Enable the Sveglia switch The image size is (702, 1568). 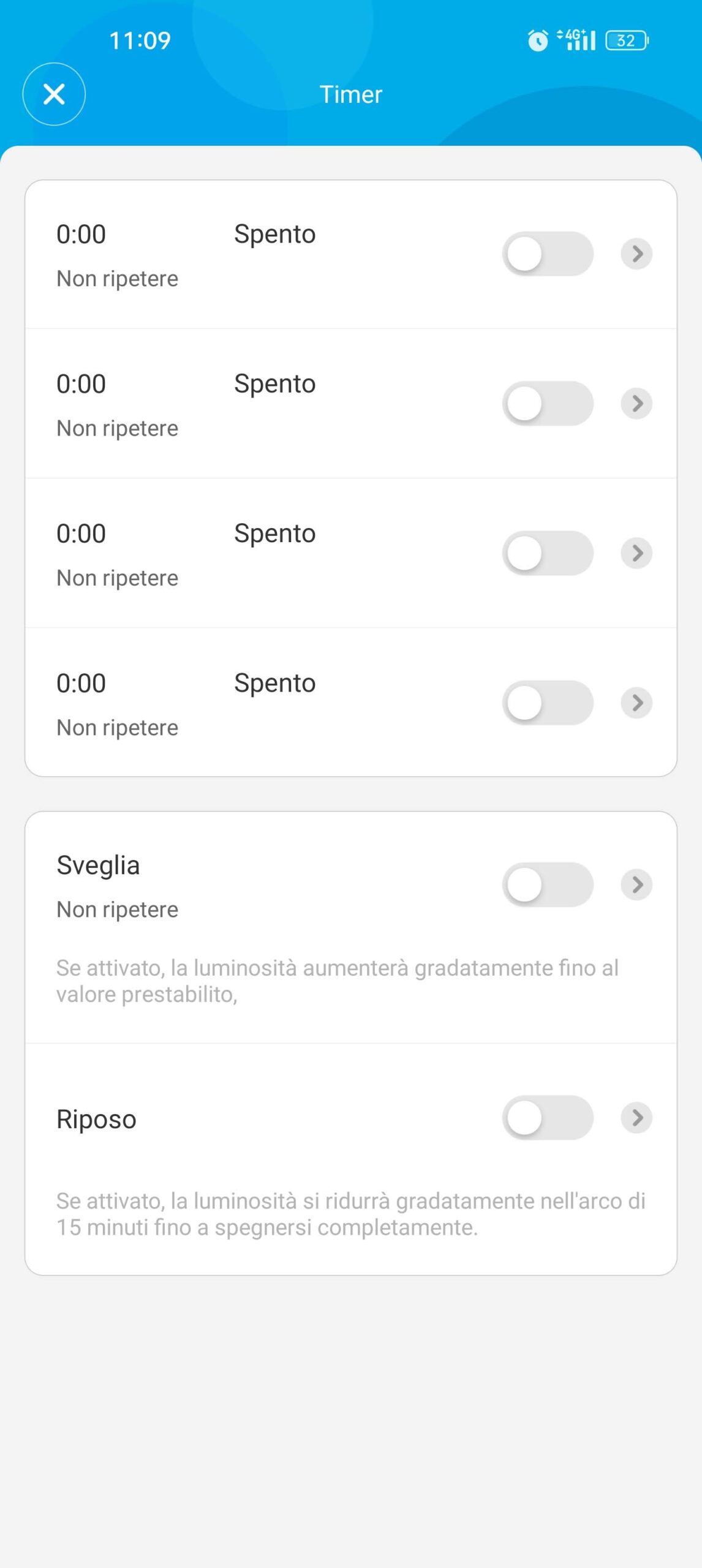point(547,884)
